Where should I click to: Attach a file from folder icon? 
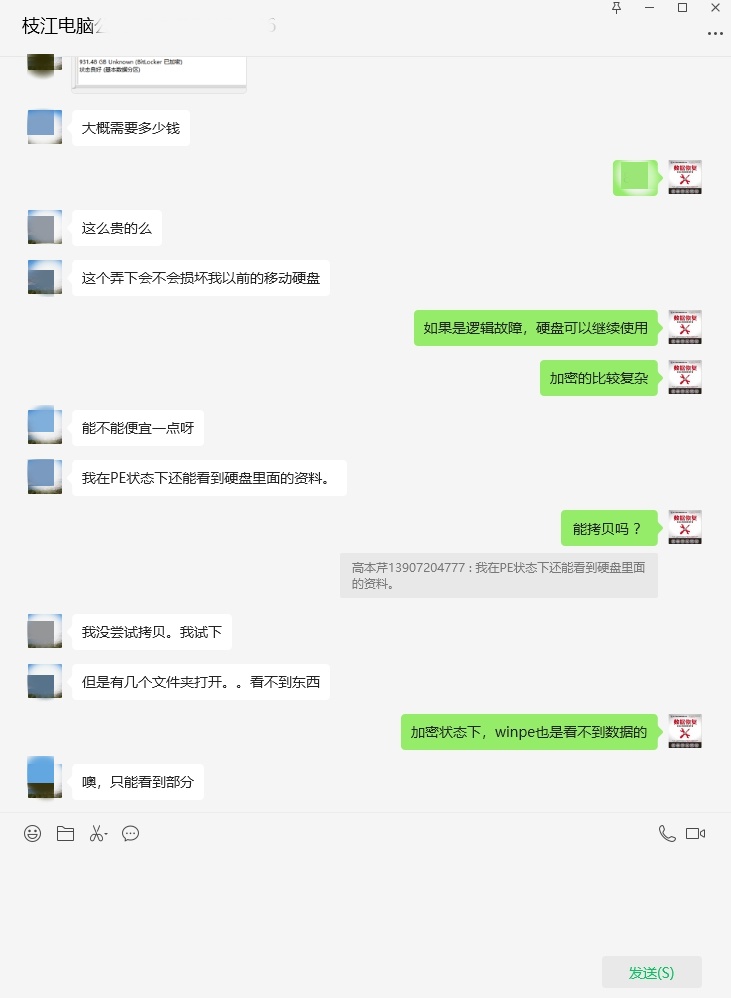coord(65,833)
